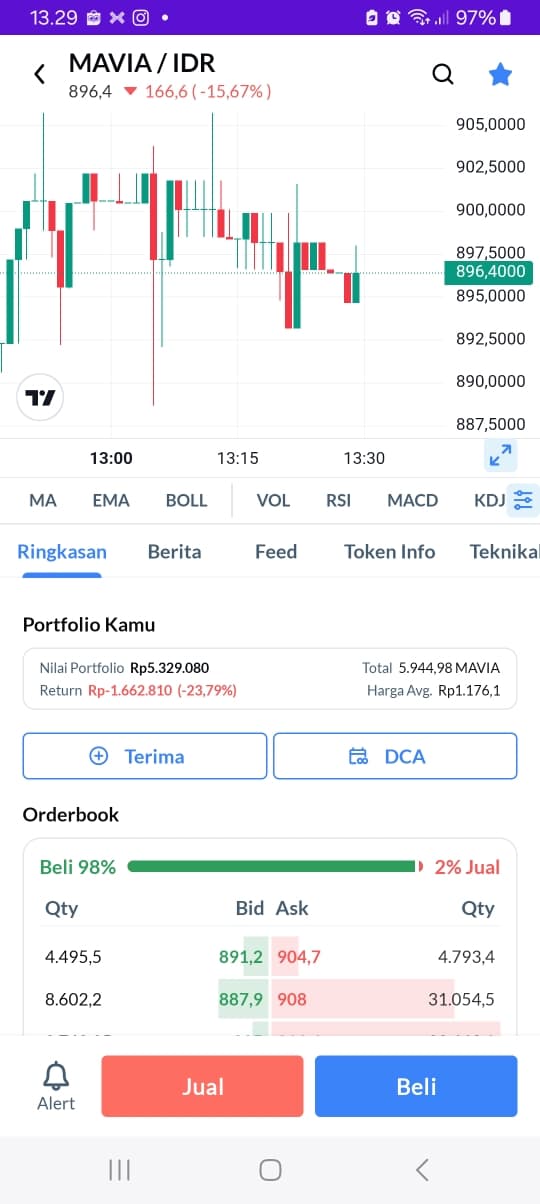Open the DCA button
The image size is (540, 1204).
[395, 756]
